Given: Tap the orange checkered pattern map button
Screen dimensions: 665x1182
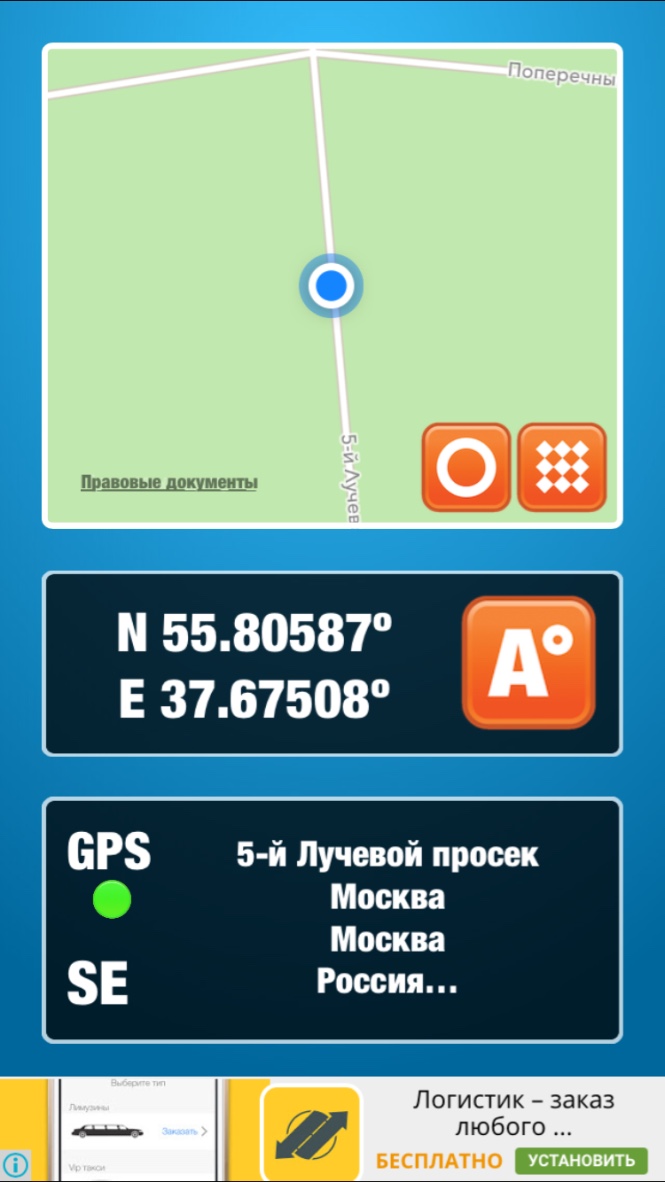Looking at the screenshot, I should (562, 467).
